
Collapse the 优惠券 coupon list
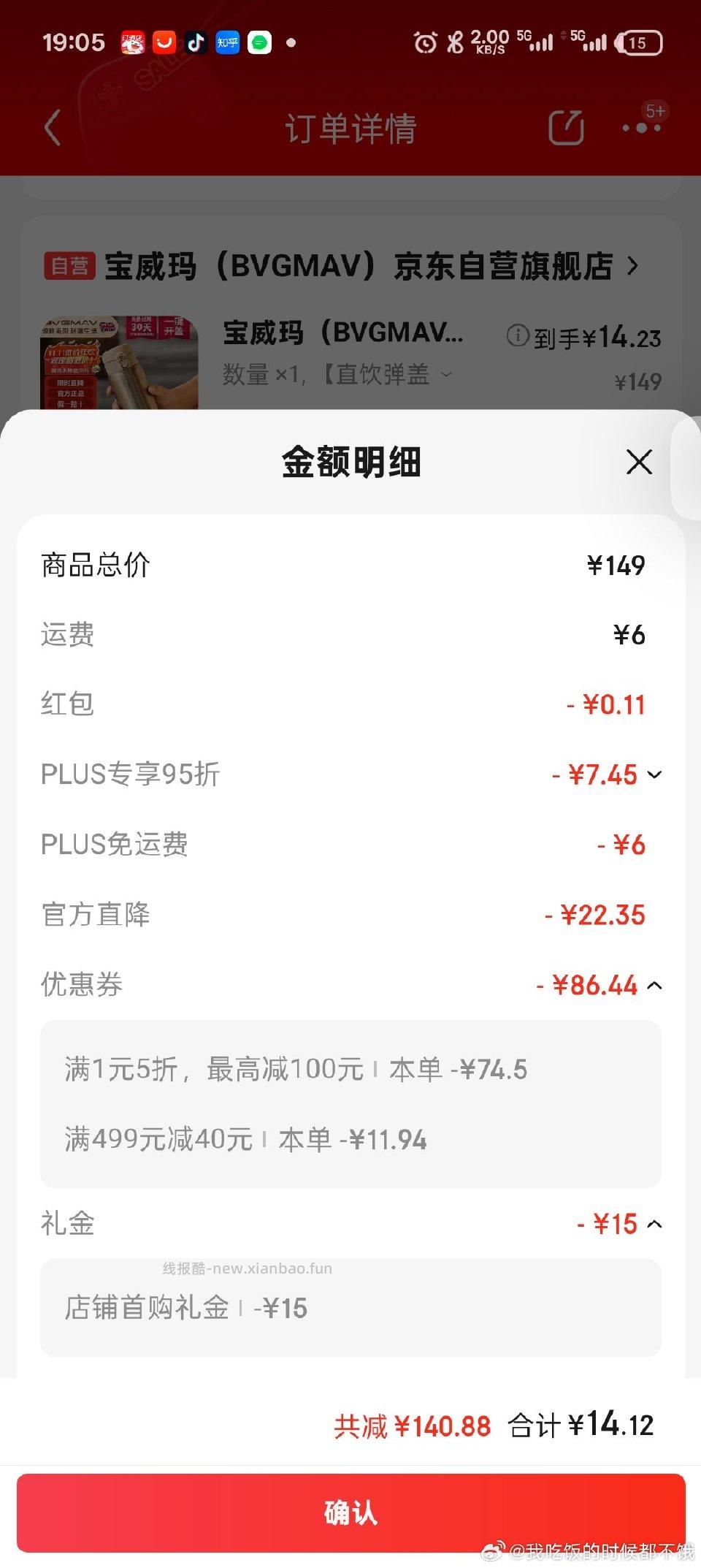(x=655, y=984)
